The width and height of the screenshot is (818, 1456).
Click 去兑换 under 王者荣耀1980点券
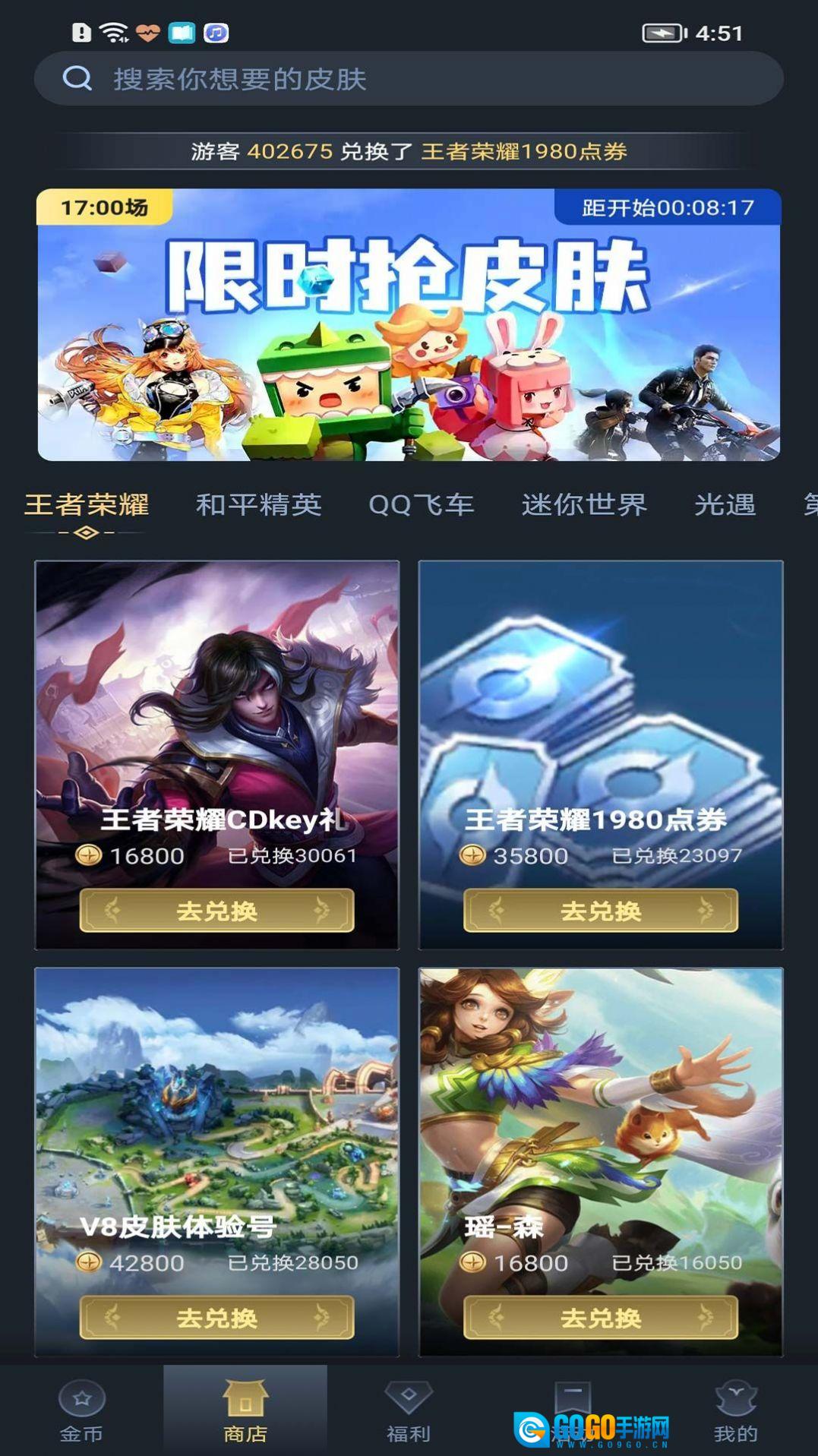point(599,911)
